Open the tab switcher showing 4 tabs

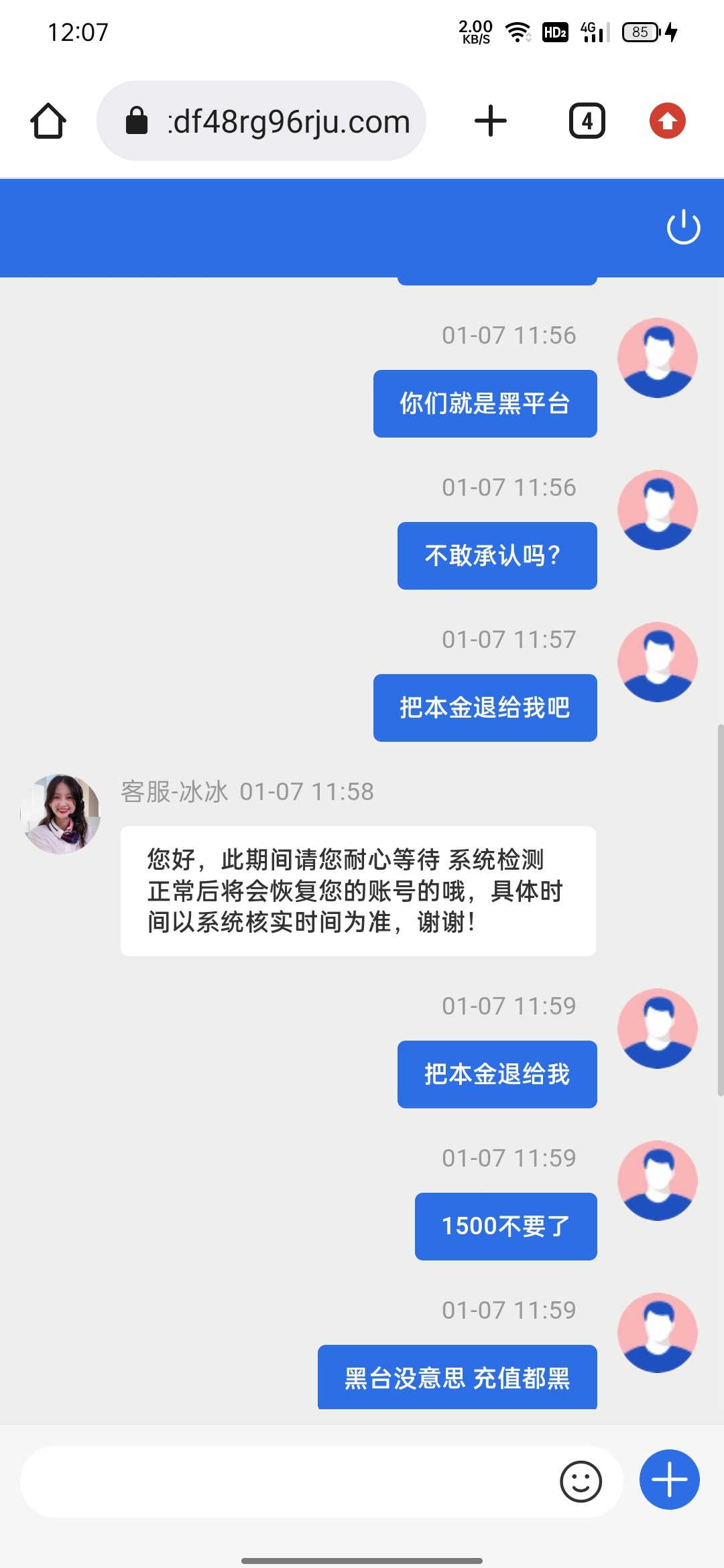coord(587,121)
